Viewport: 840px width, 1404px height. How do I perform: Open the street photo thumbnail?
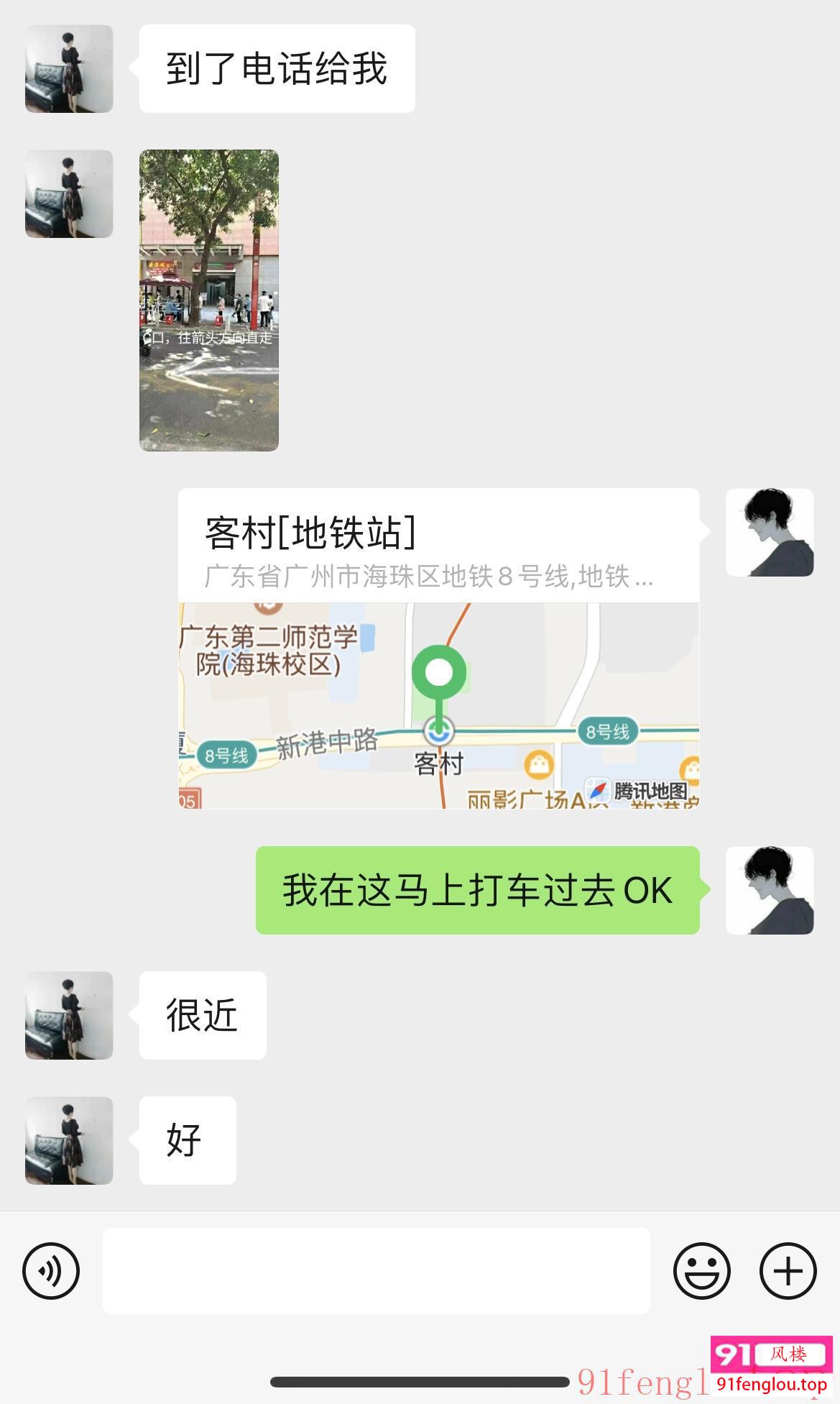click(208, 300)
